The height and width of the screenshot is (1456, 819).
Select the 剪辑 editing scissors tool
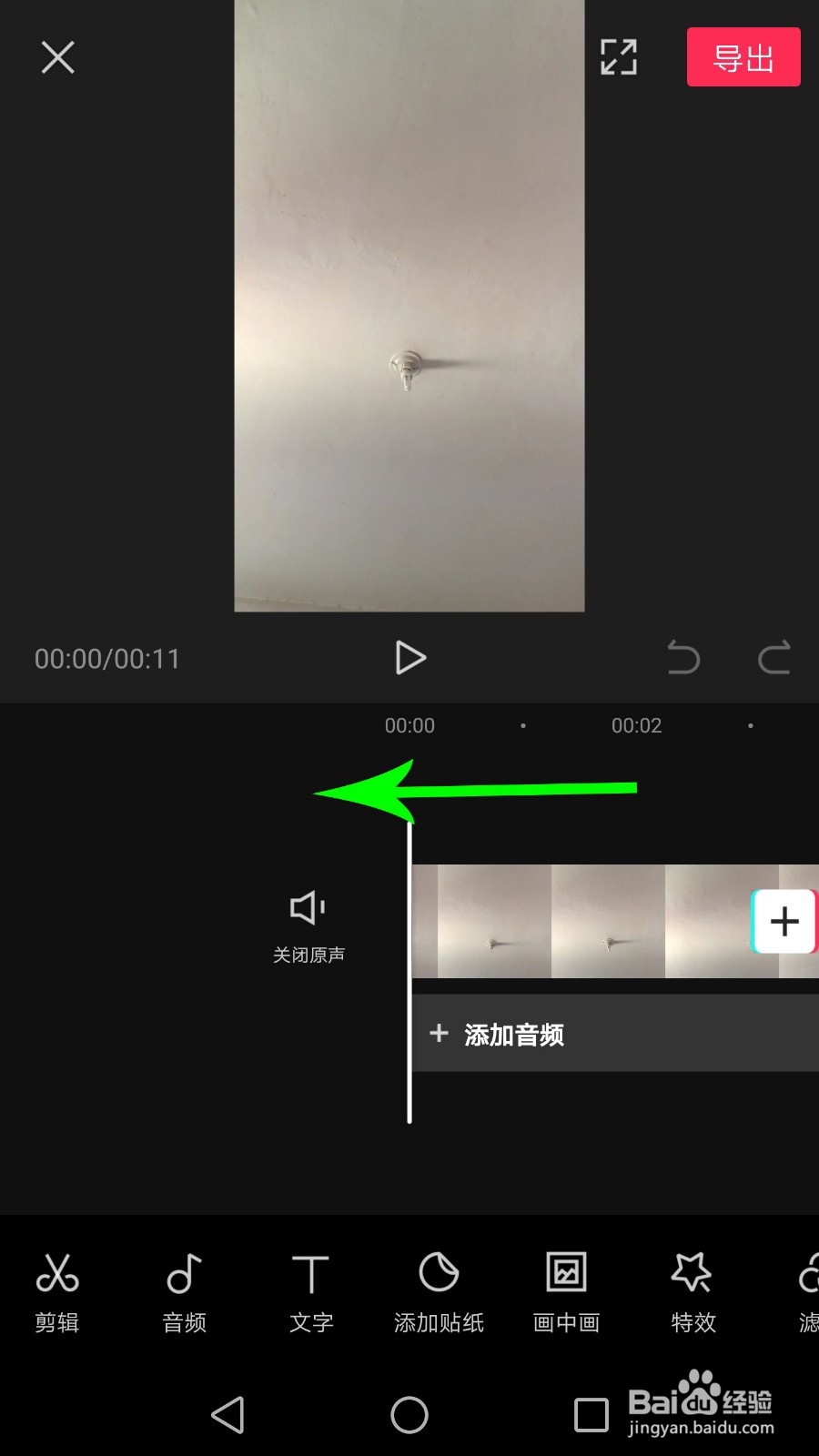click(x=56, y=1292)
